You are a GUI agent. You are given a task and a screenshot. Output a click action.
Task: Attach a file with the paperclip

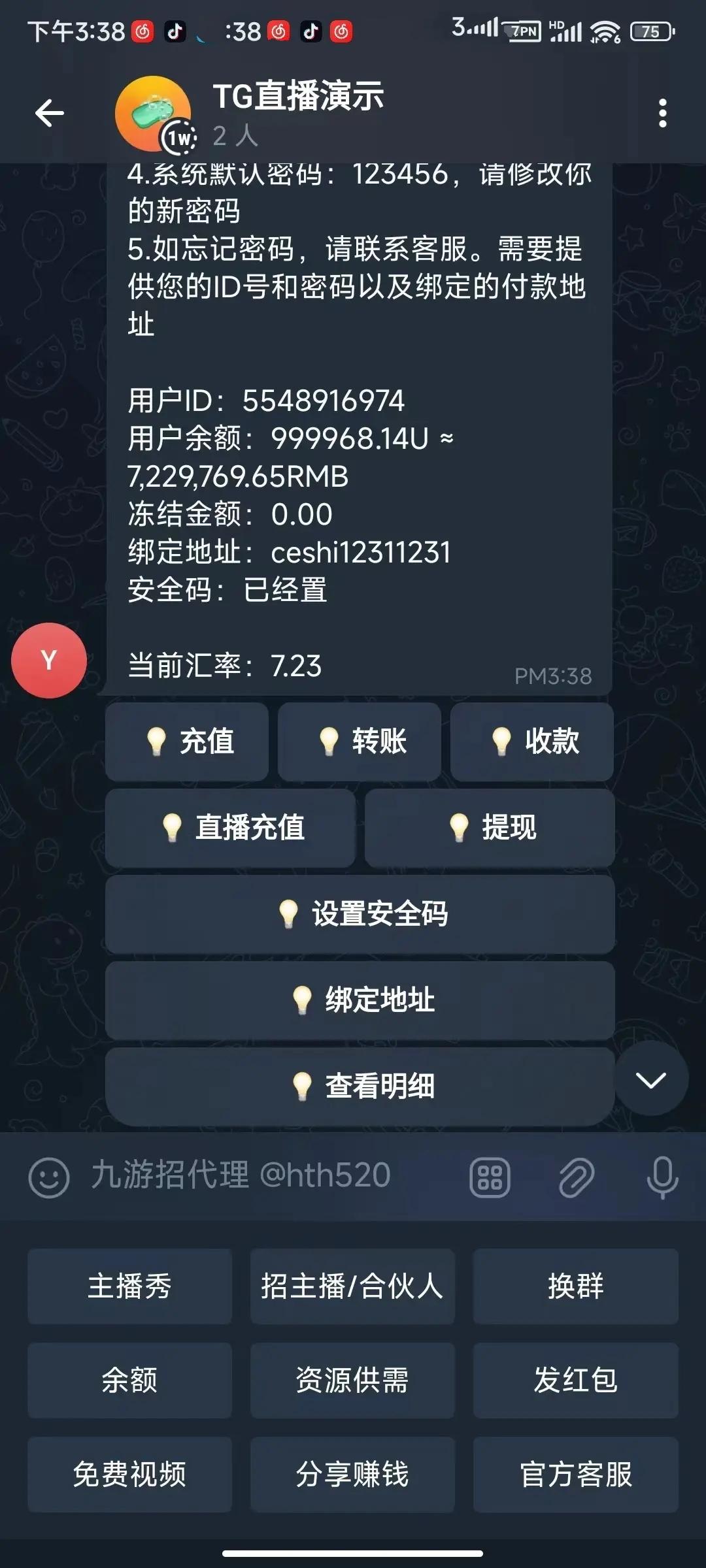pos(576,1177)
